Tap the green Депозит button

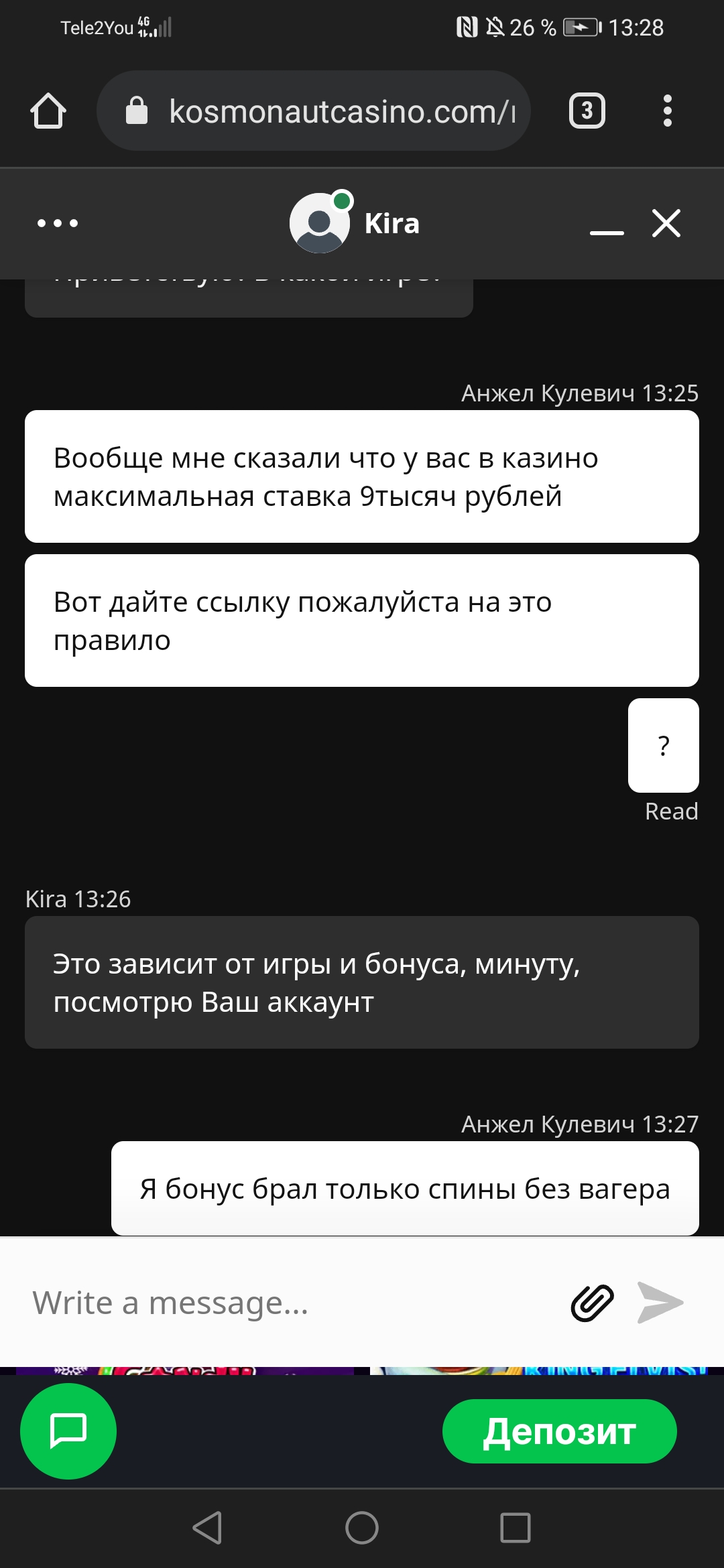pos(559,1431)
